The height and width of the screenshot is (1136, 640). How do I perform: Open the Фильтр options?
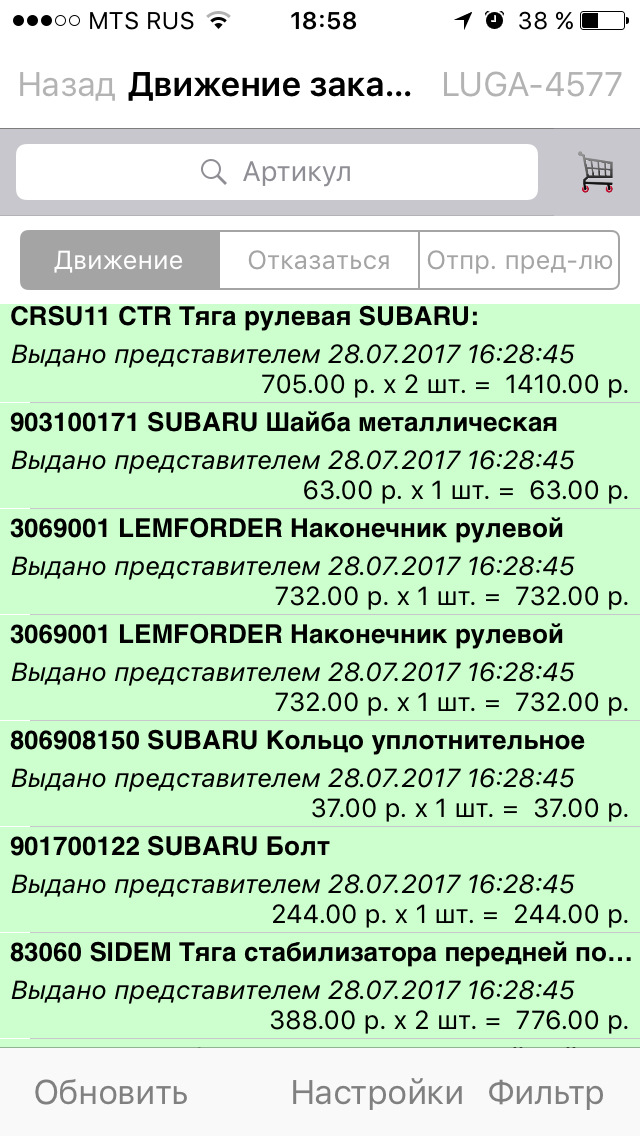pos(546,1093)
